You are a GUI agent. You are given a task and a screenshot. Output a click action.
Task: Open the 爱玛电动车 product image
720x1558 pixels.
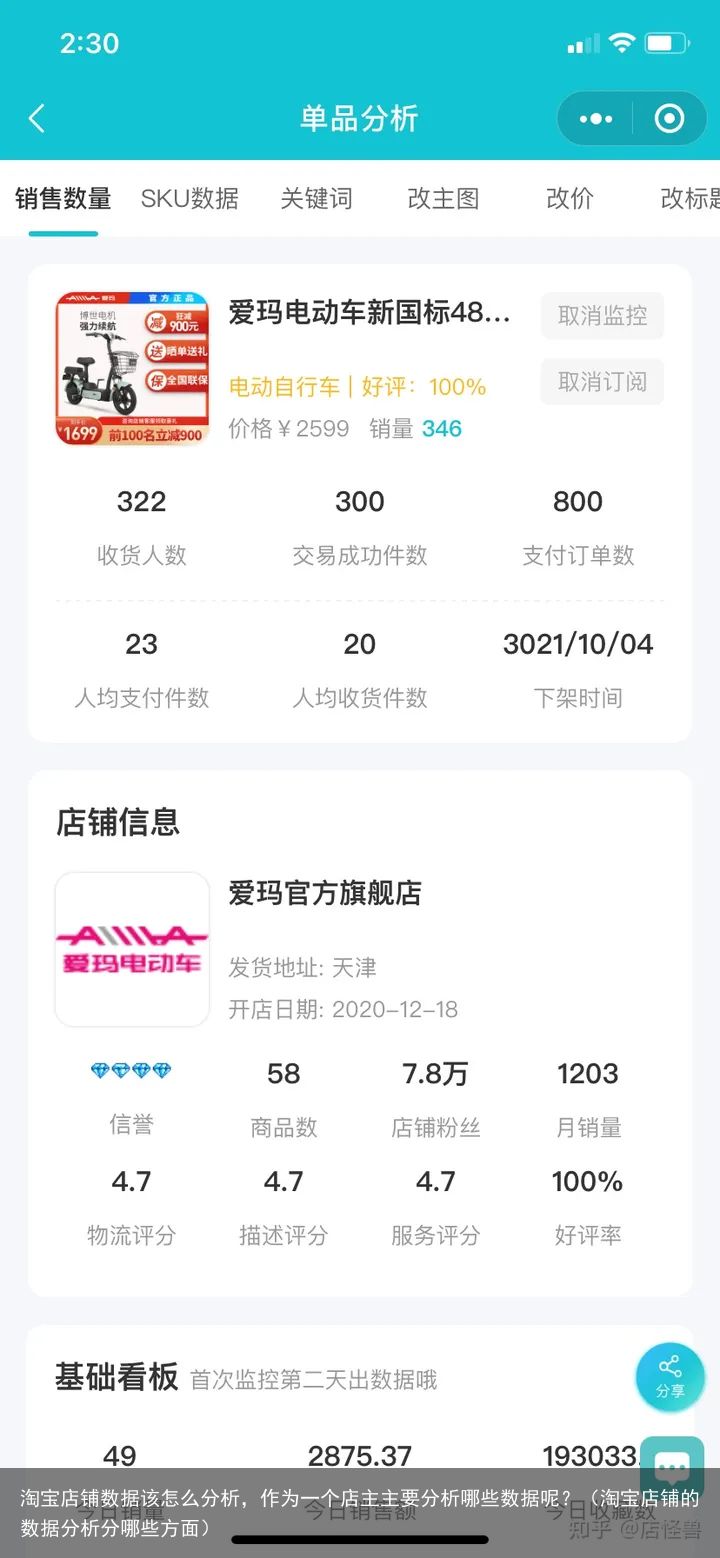click(x=132, y=368)
